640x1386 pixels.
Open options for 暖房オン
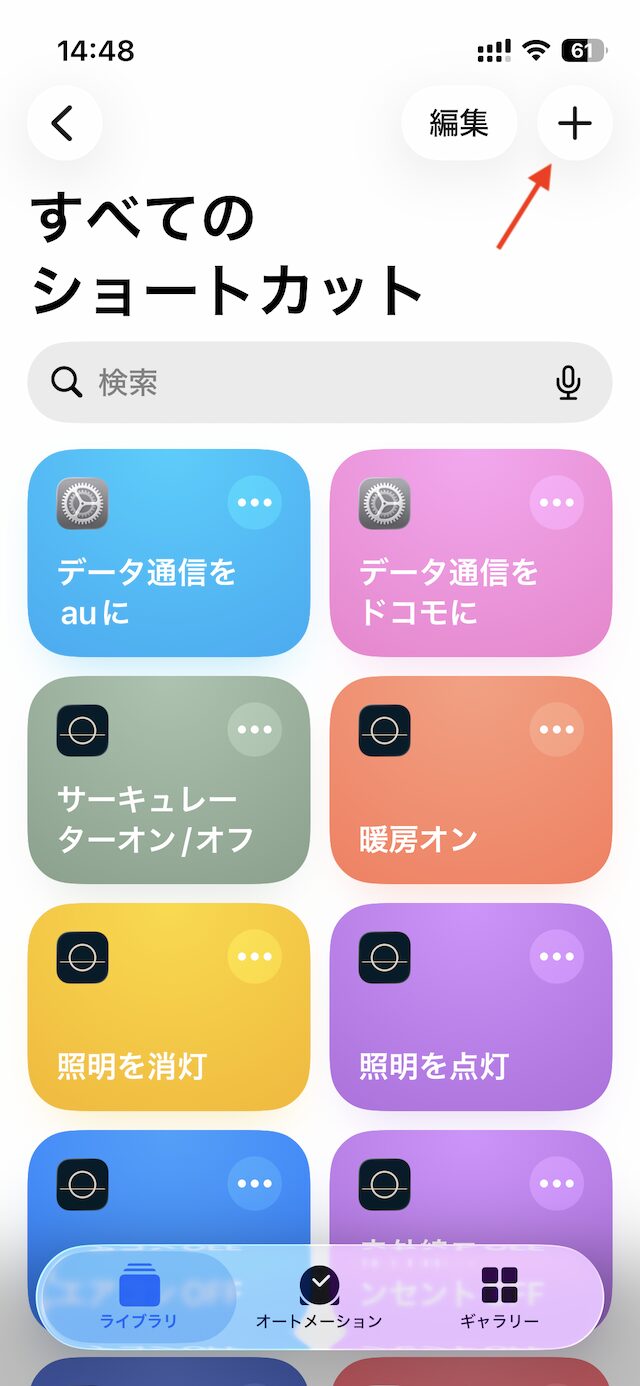tap(556, 730)
